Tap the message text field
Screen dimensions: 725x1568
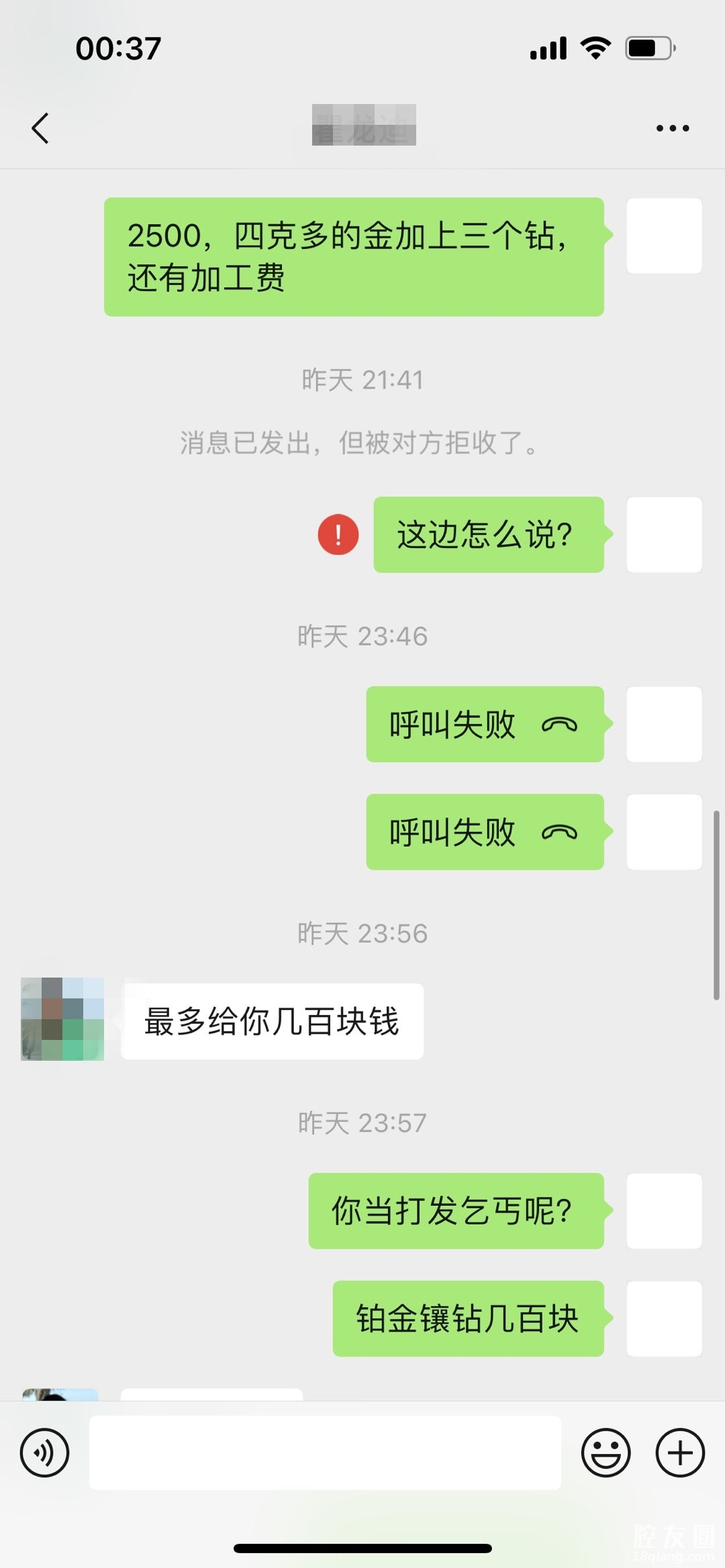click(x=325, y=1453)
